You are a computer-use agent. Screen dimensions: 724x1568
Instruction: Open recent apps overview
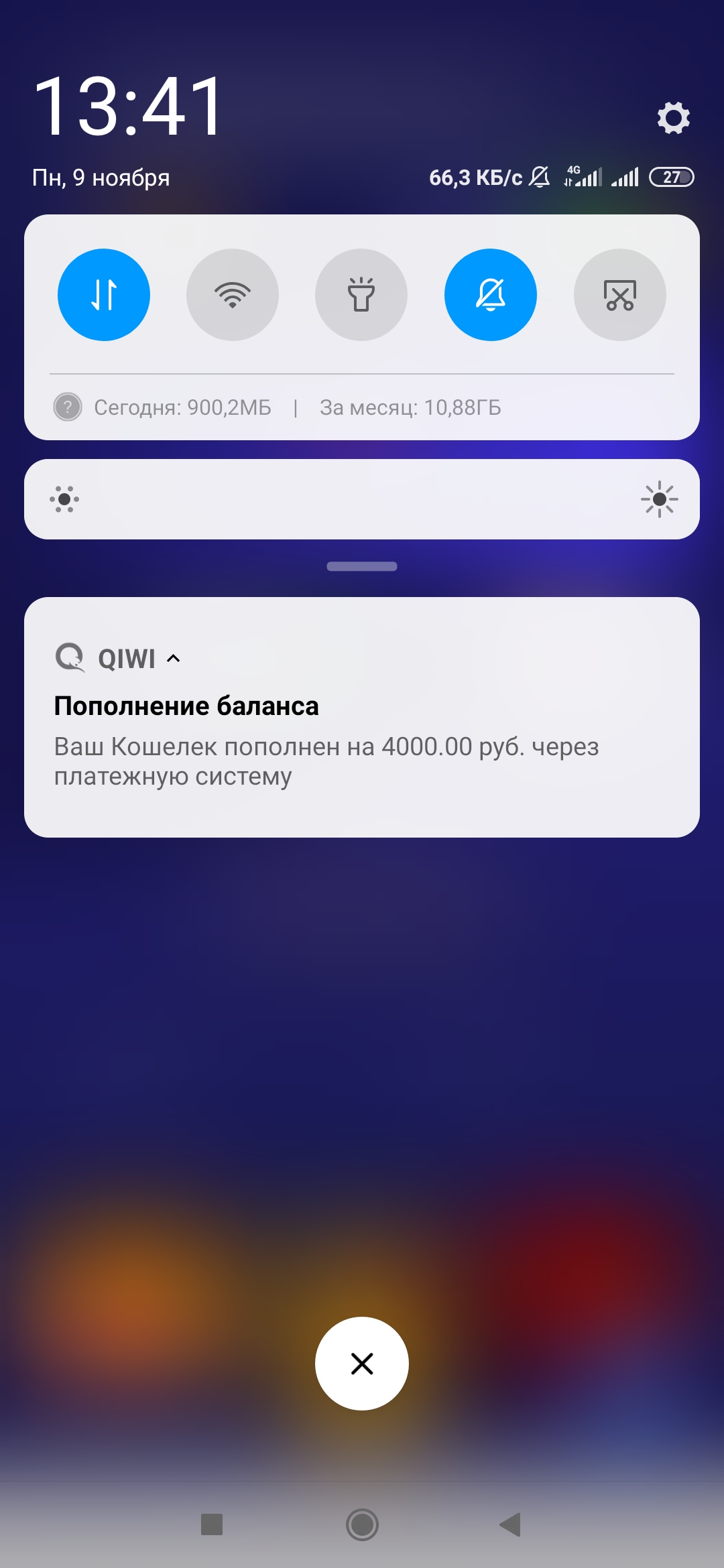[x=212, y=1525]
